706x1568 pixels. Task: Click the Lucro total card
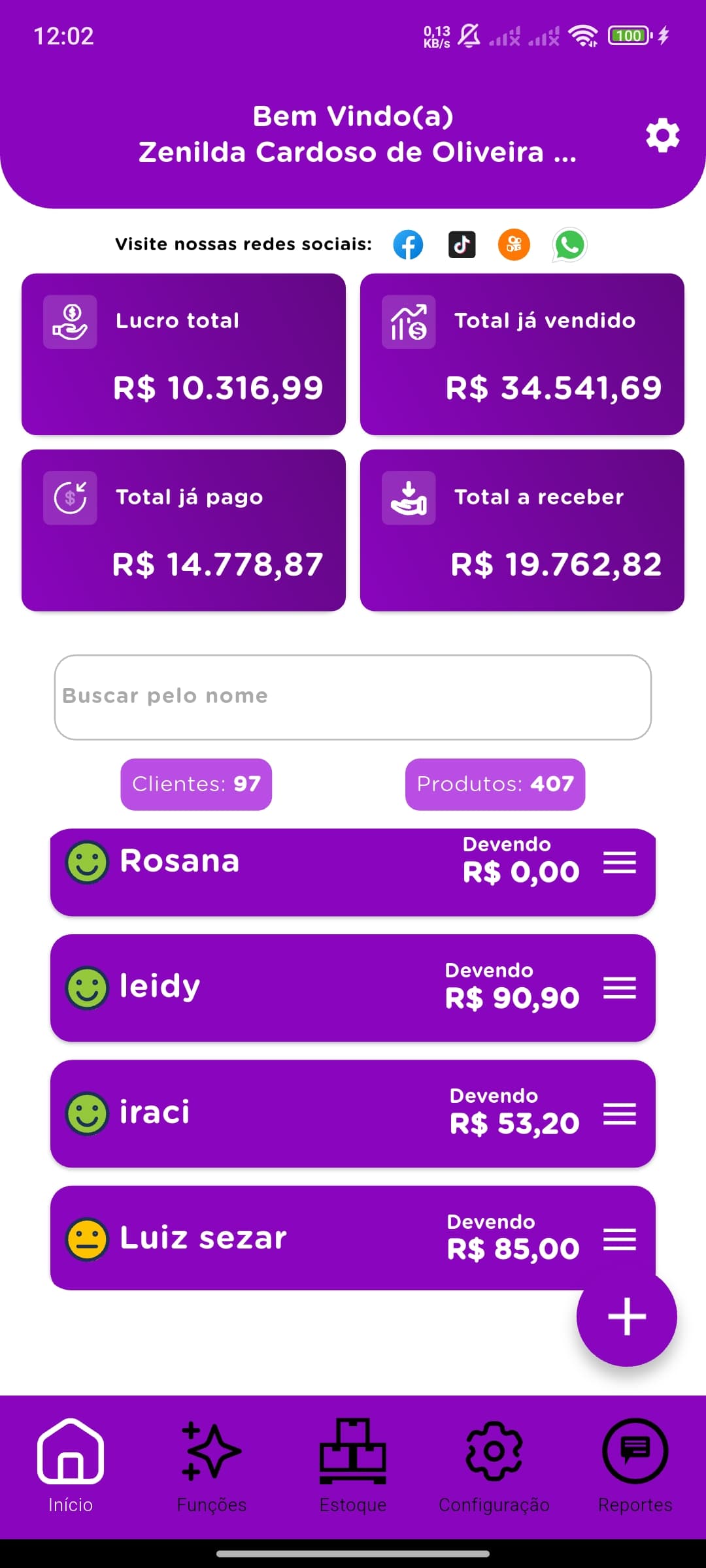coord(184,354)
